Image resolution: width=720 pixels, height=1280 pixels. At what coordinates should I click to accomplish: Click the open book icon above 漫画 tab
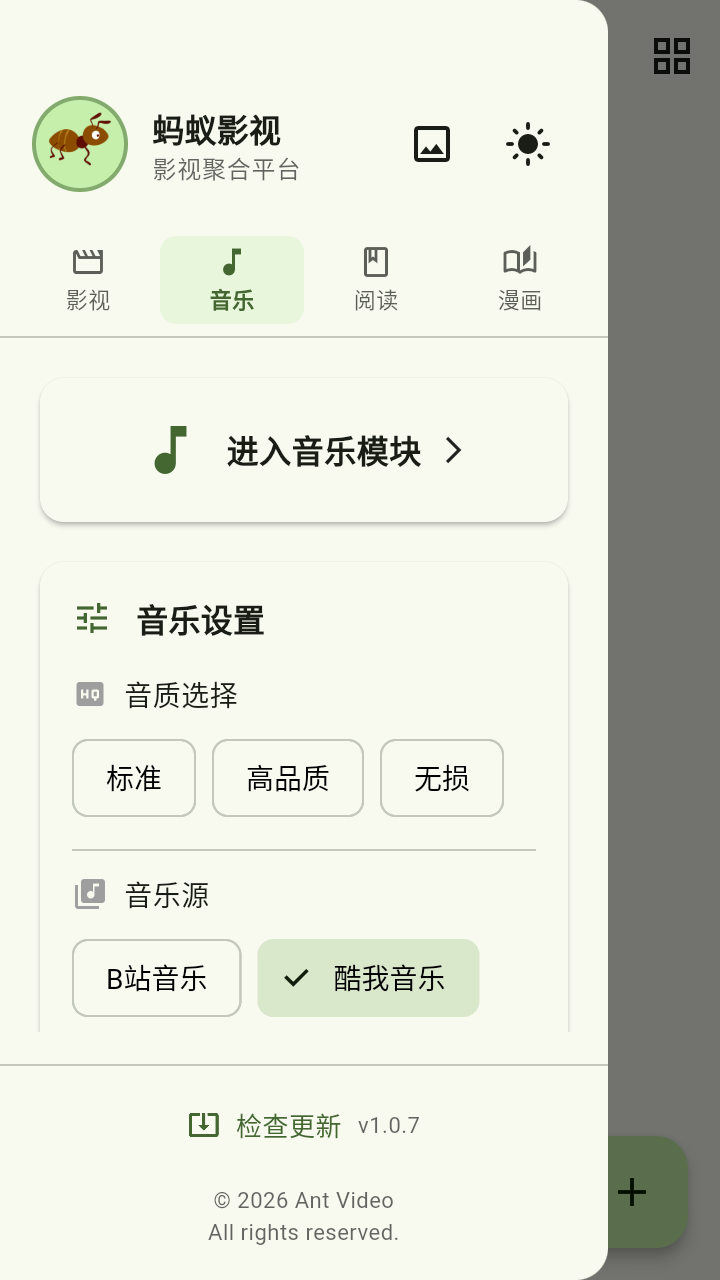pos(519,261)
